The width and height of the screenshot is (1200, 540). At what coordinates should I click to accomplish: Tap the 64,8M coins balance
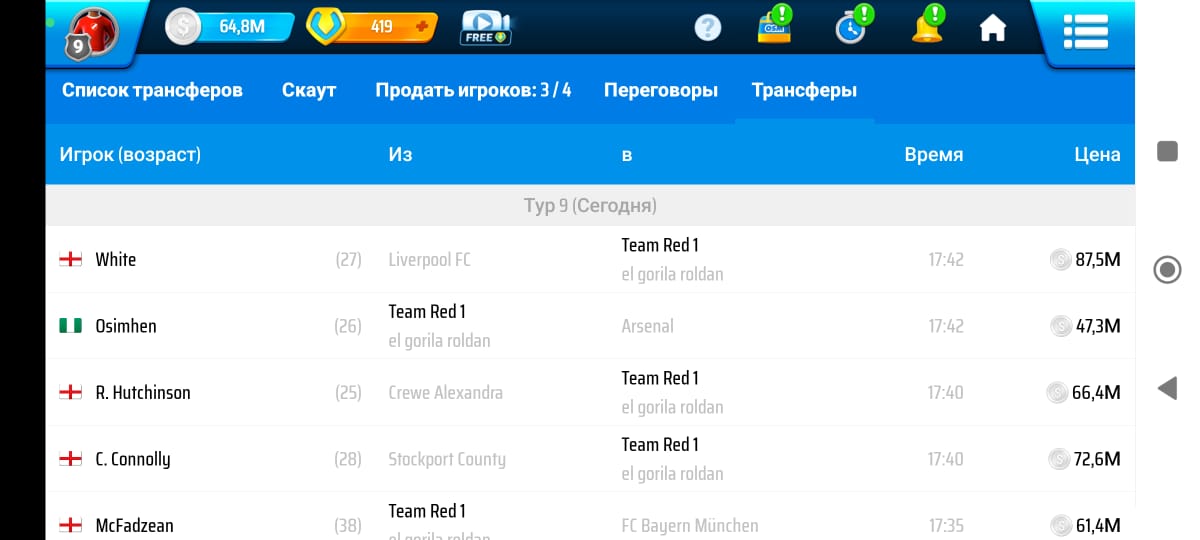pos(230,26)
